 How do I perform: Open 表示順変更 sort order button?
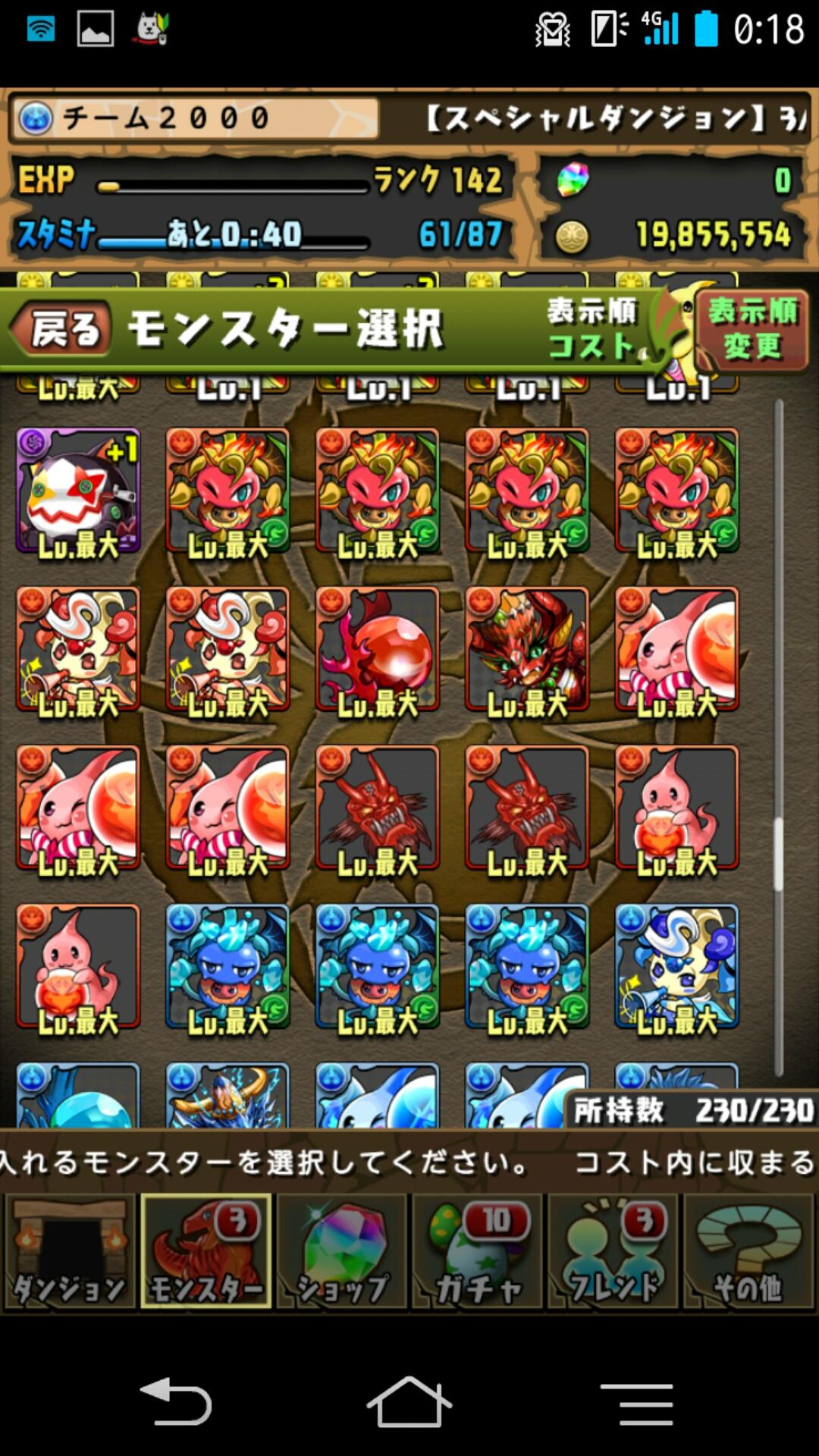pos(752,329)
